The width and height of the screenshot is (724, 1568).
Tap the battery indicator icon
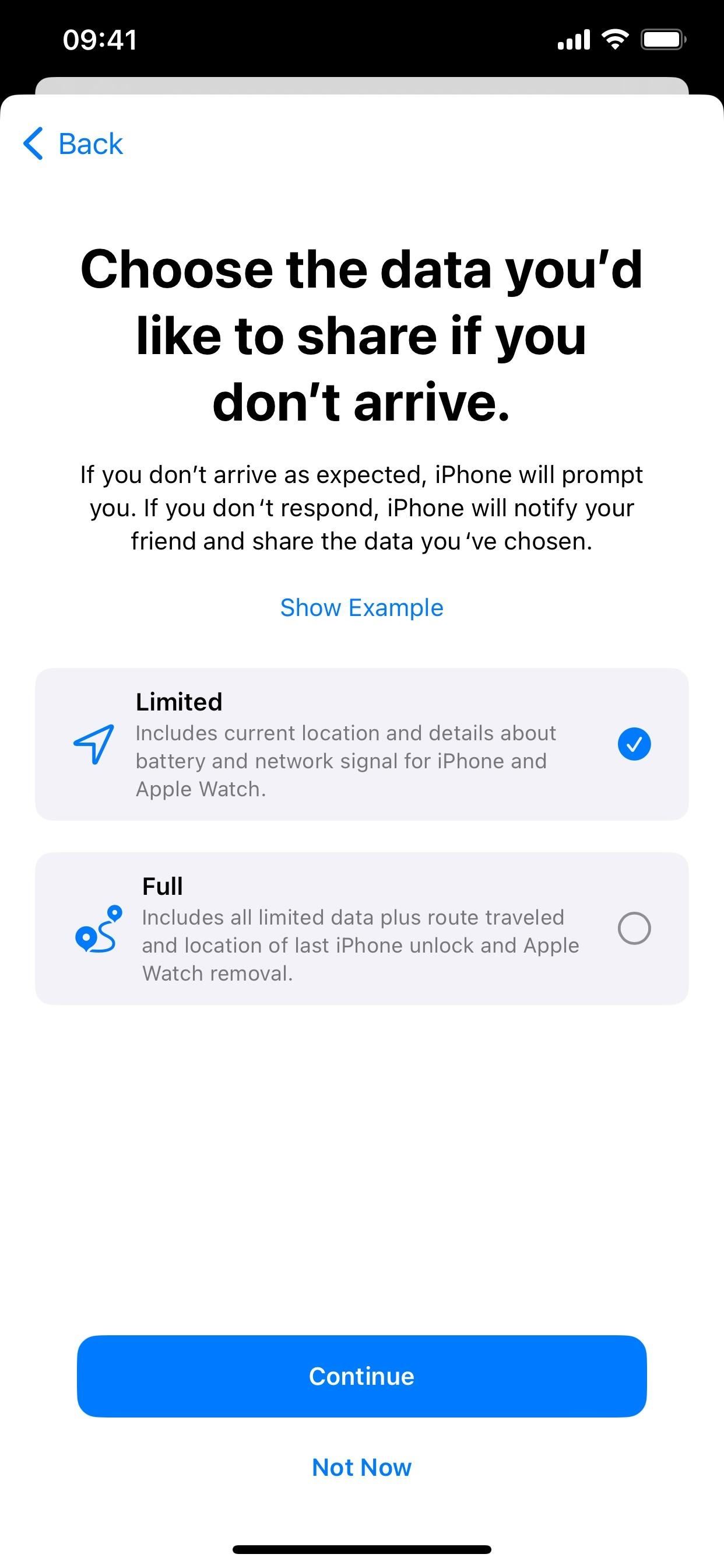click(x=663, y=38)
